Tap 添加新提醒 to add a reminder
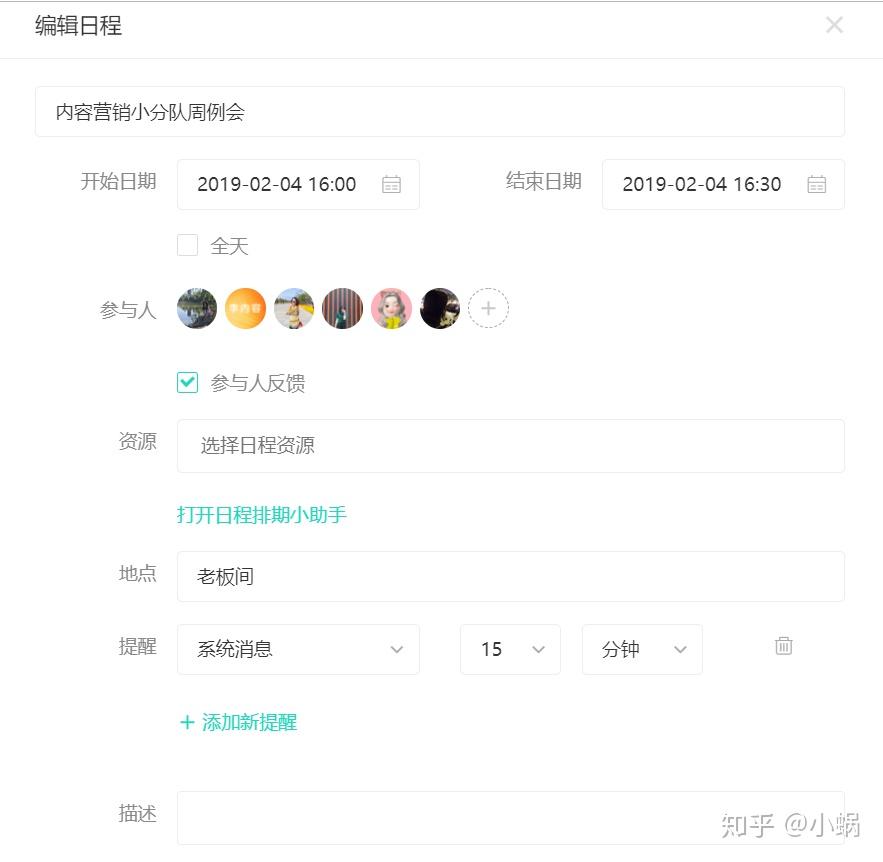 click(x=238, y=722)
